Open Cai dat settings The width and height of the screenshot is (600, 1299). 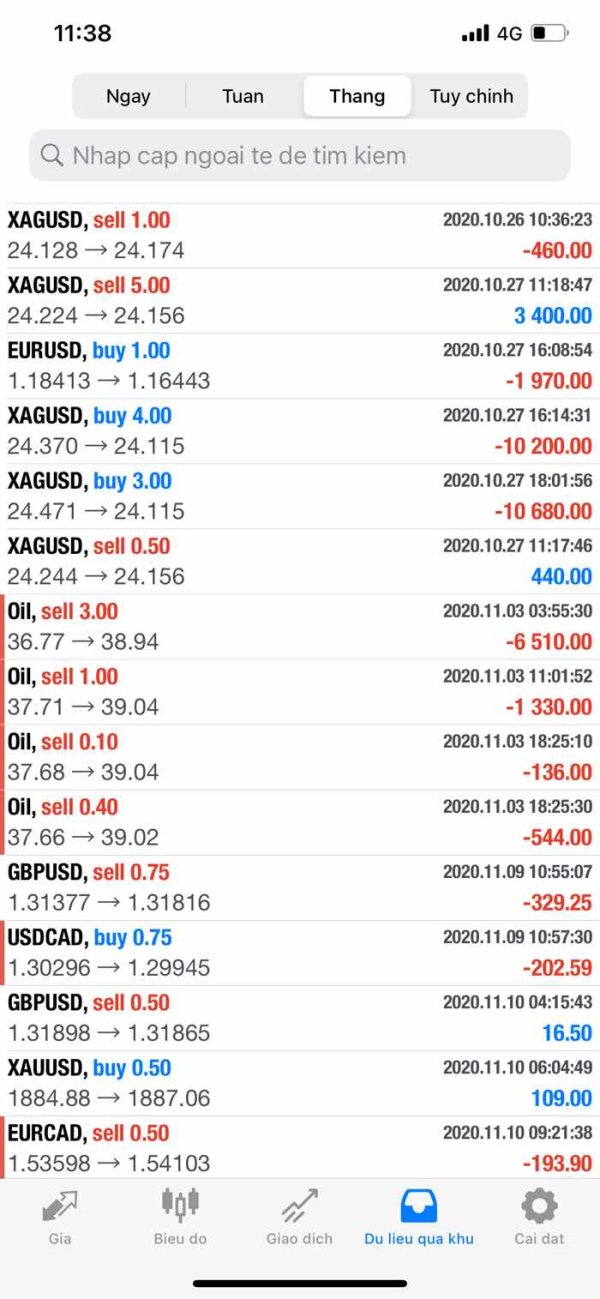tap(540, 1217)
